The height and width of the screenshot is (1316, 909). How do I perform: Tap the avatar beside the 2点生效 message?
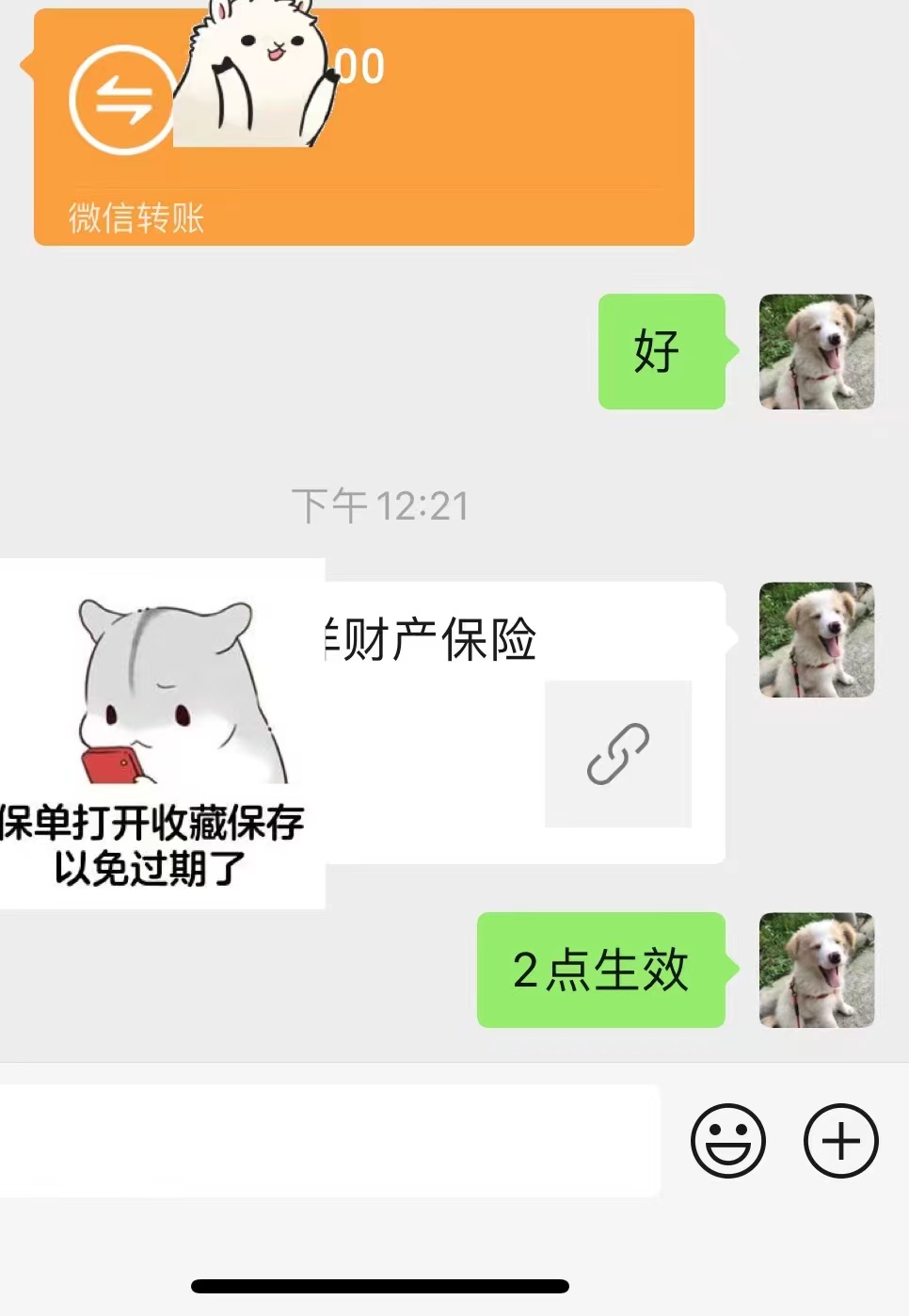816,970
